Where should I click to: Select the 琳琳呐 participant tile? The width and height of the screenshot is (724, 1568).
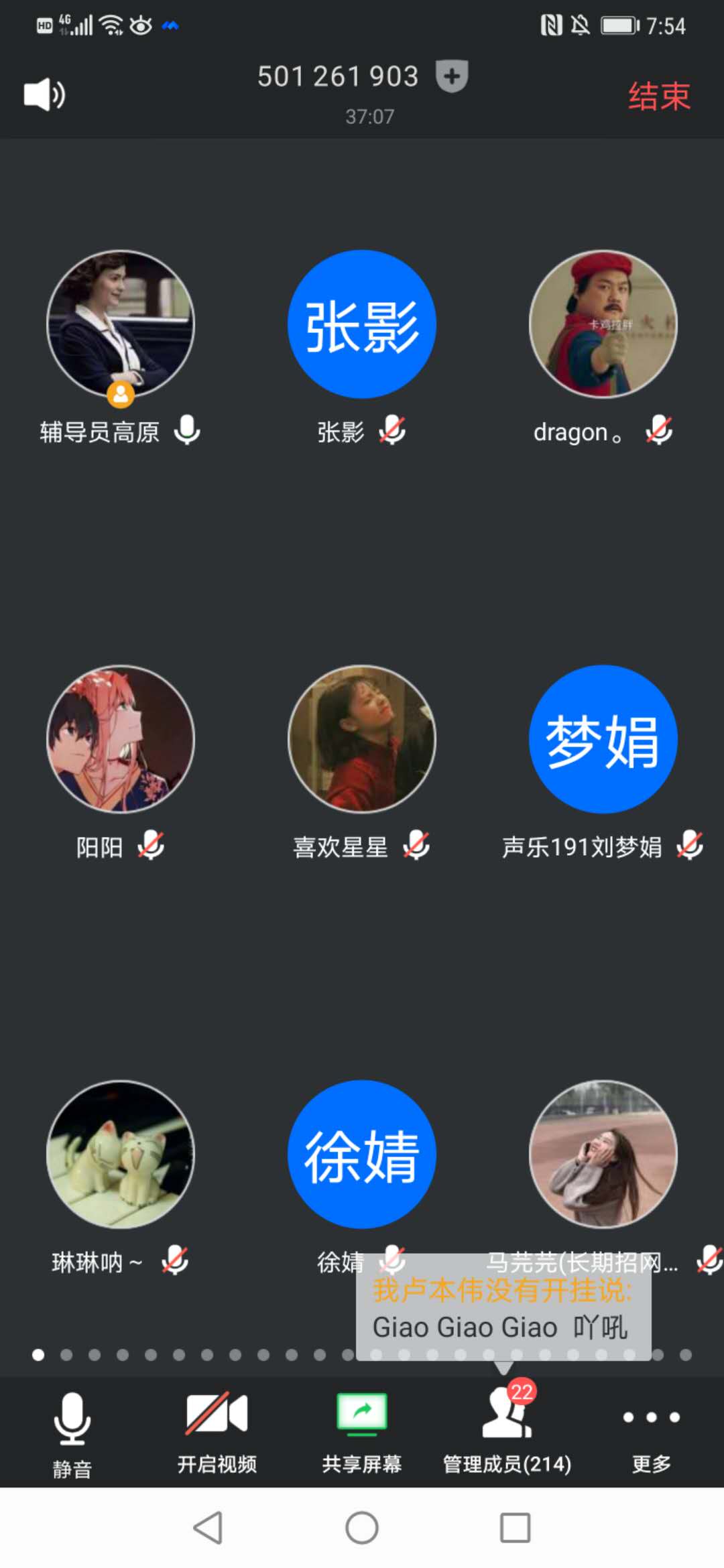pyautogui.click(x=121, y=1154)
